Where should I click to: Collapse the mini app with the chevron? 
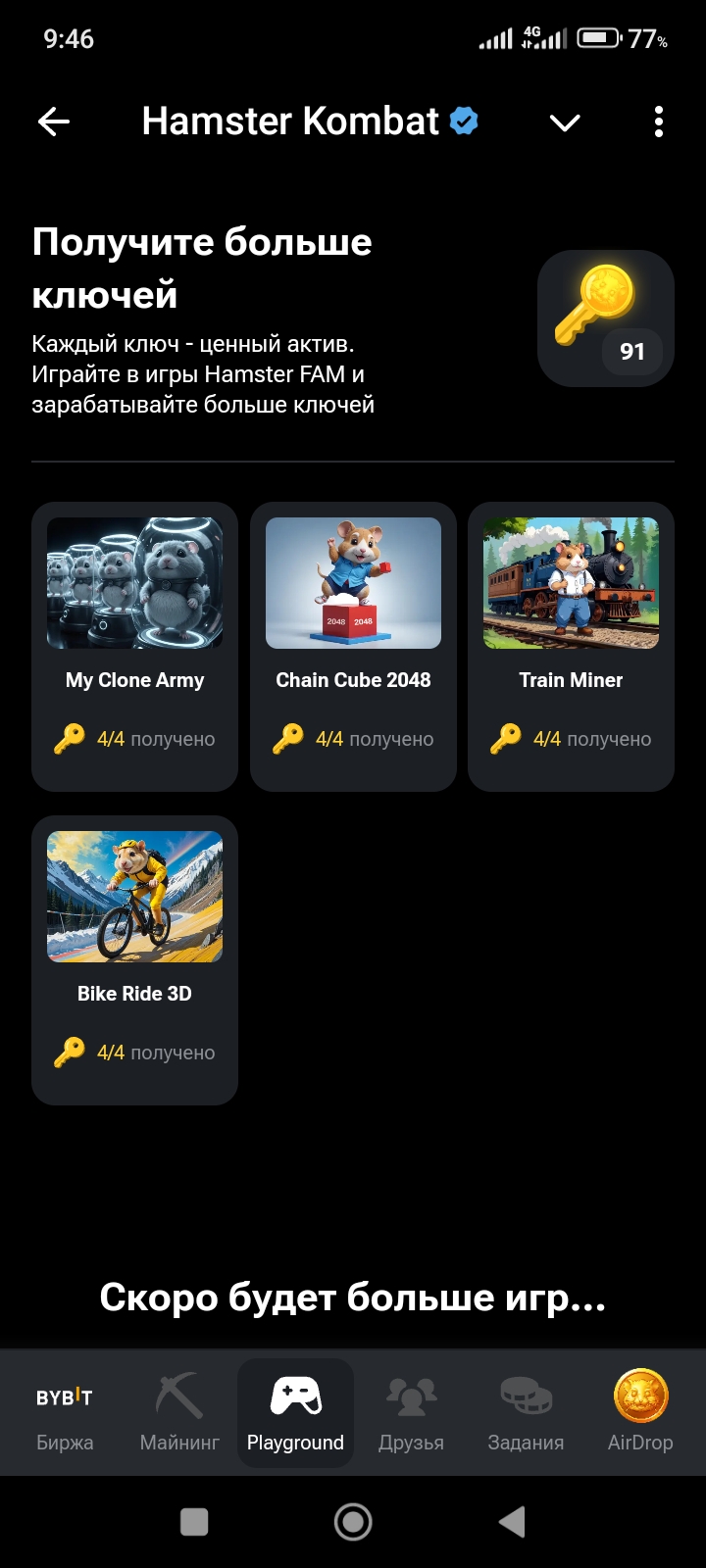click(565, 122)
